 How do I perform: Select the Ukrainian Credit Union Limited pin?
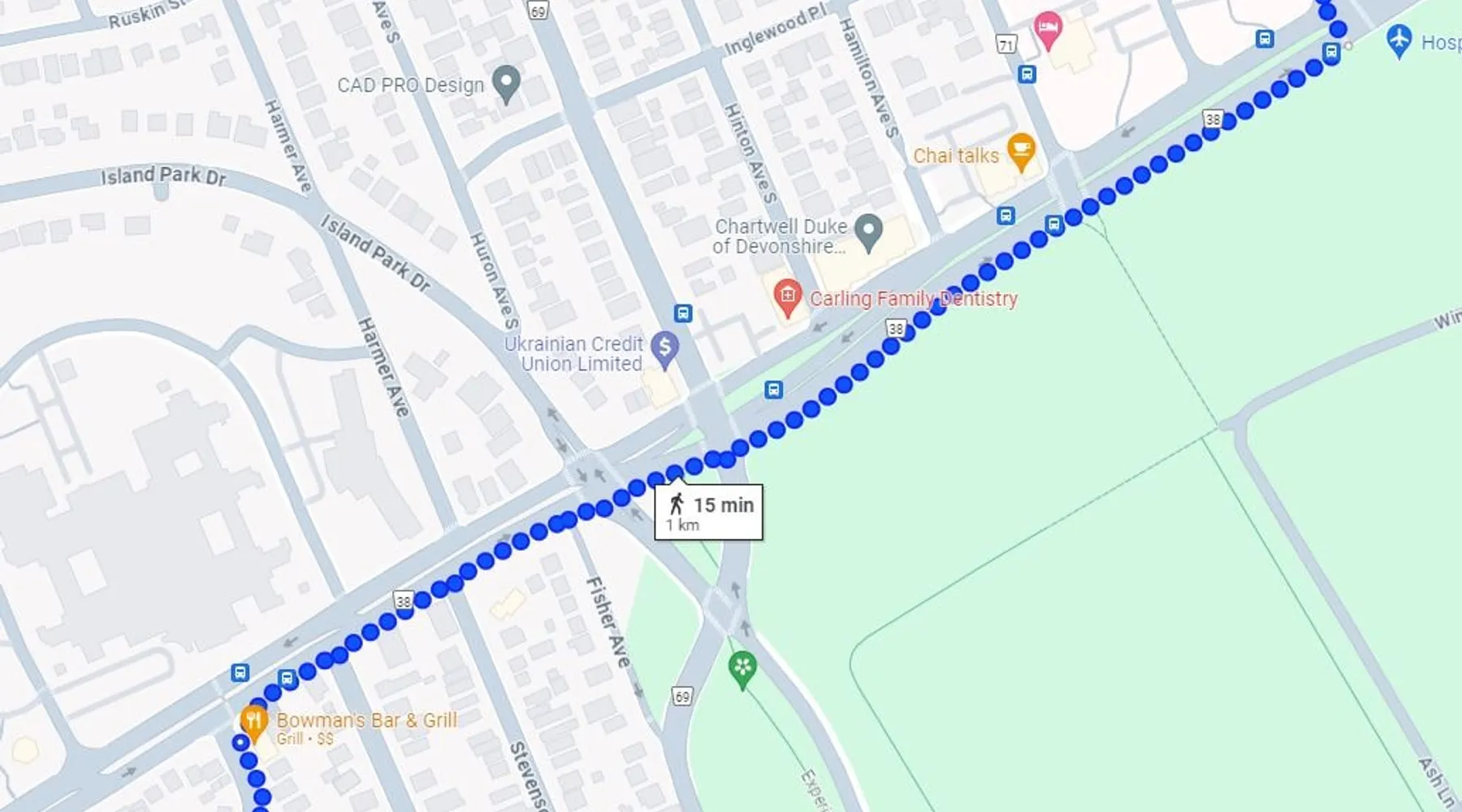(665, 349)
